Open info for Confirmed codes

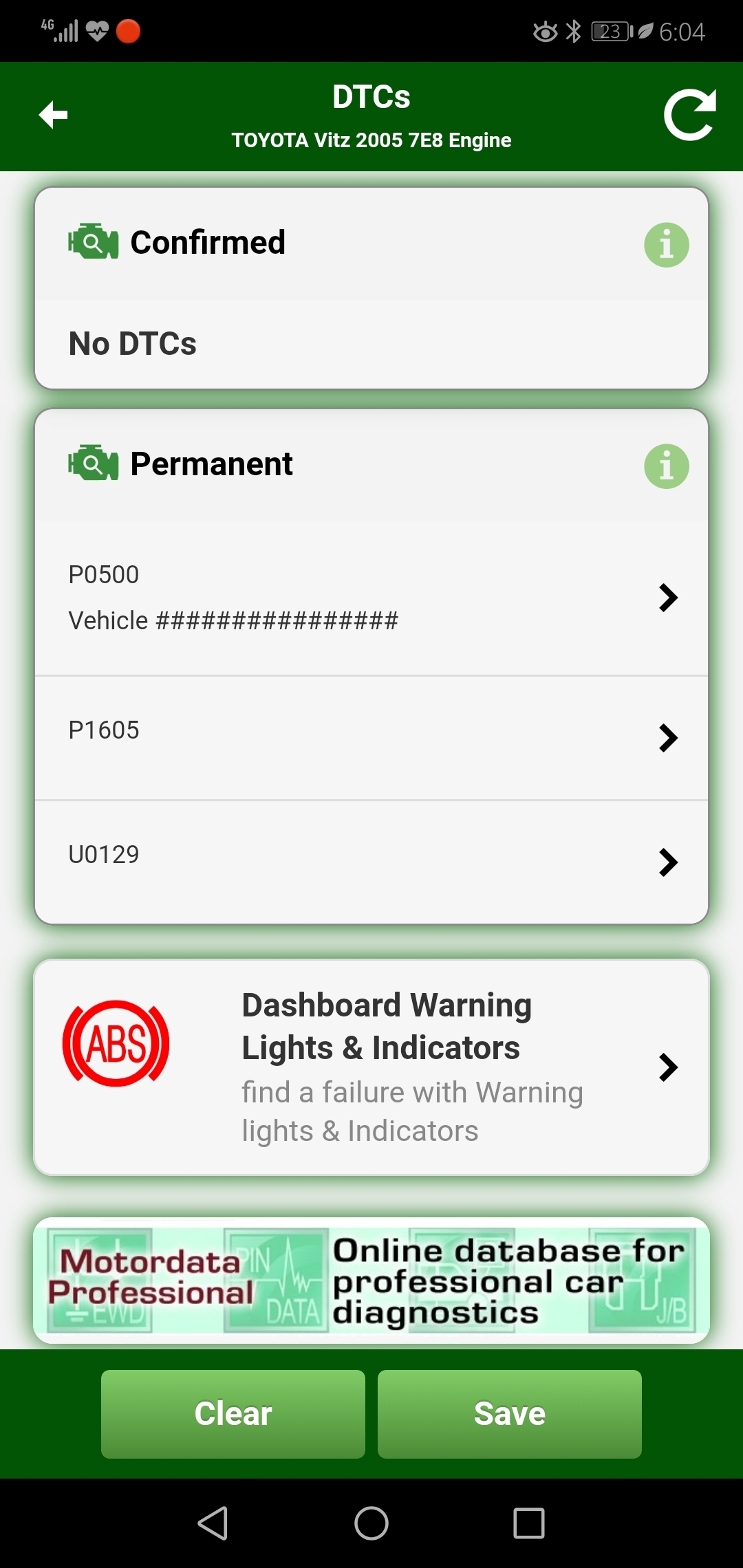(x=666, y=245)
